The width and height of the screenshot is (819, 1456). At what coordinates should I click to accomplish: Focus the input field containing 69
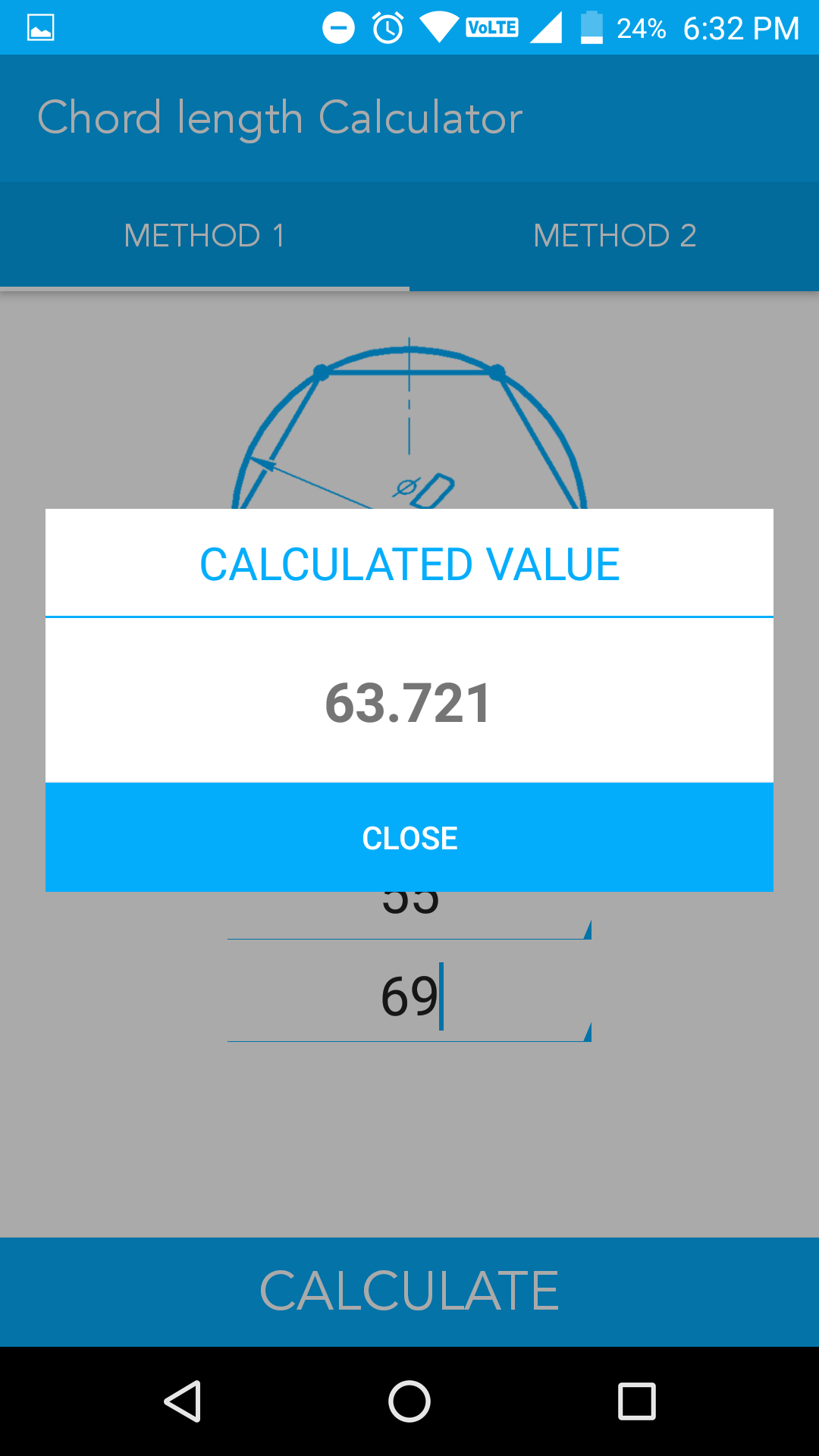(x=409, y=997)
